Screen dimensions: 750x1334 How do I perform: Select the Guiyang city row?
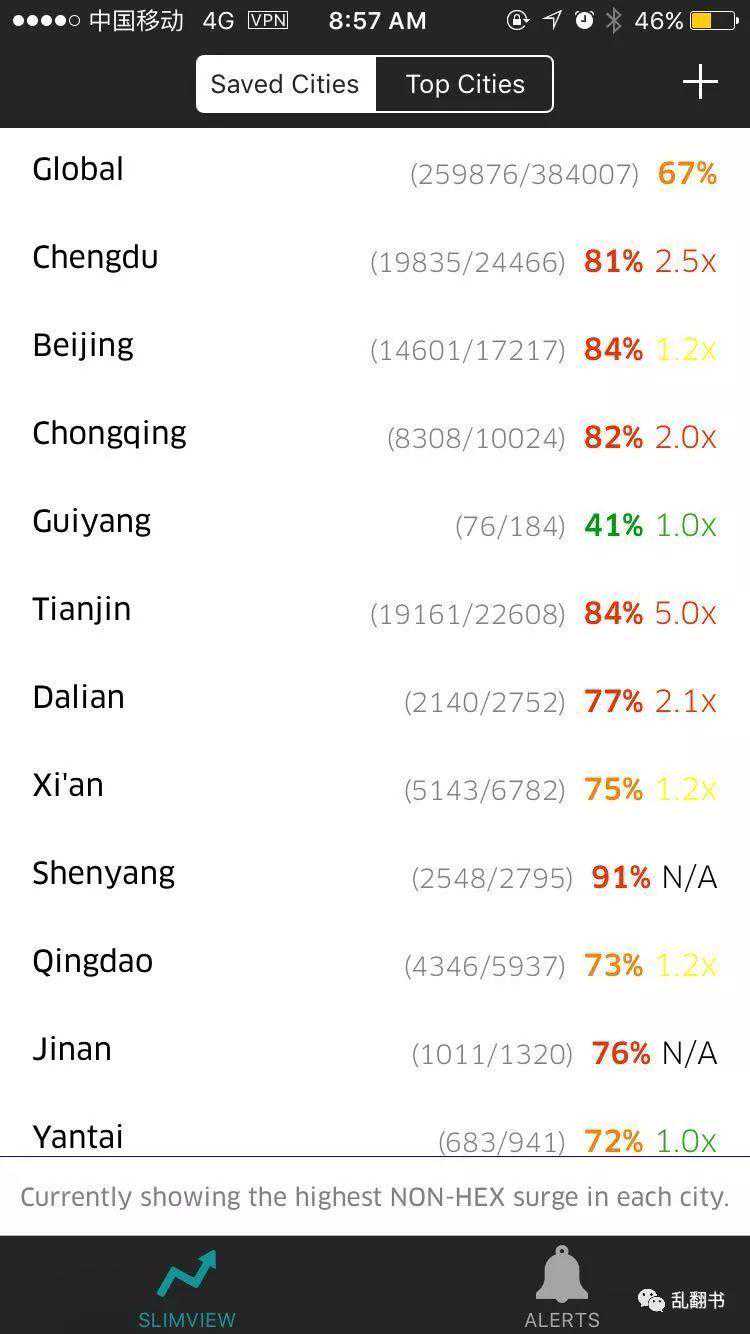tap(375, 523)
